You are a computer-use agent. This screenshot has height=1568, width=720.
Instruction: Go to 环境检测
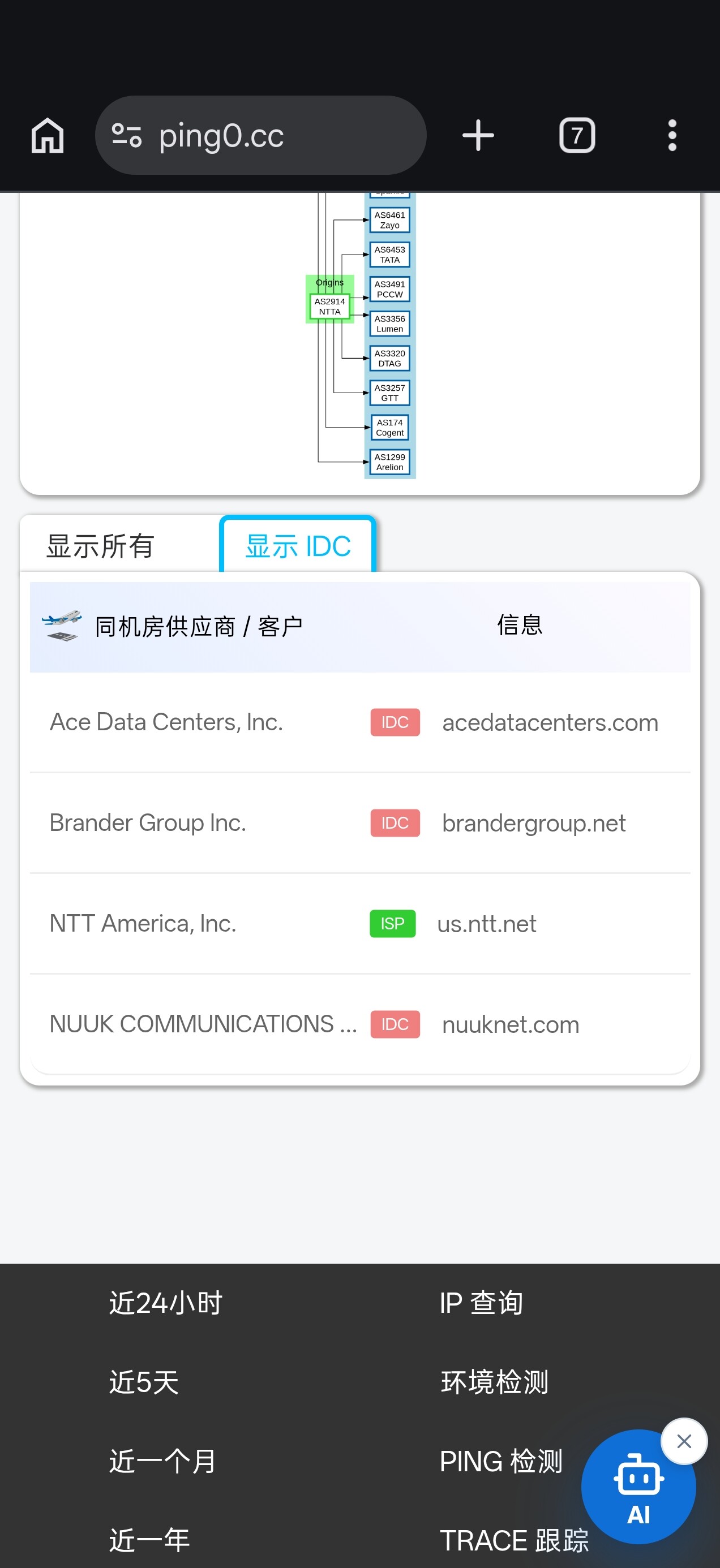coord(495,1382)
